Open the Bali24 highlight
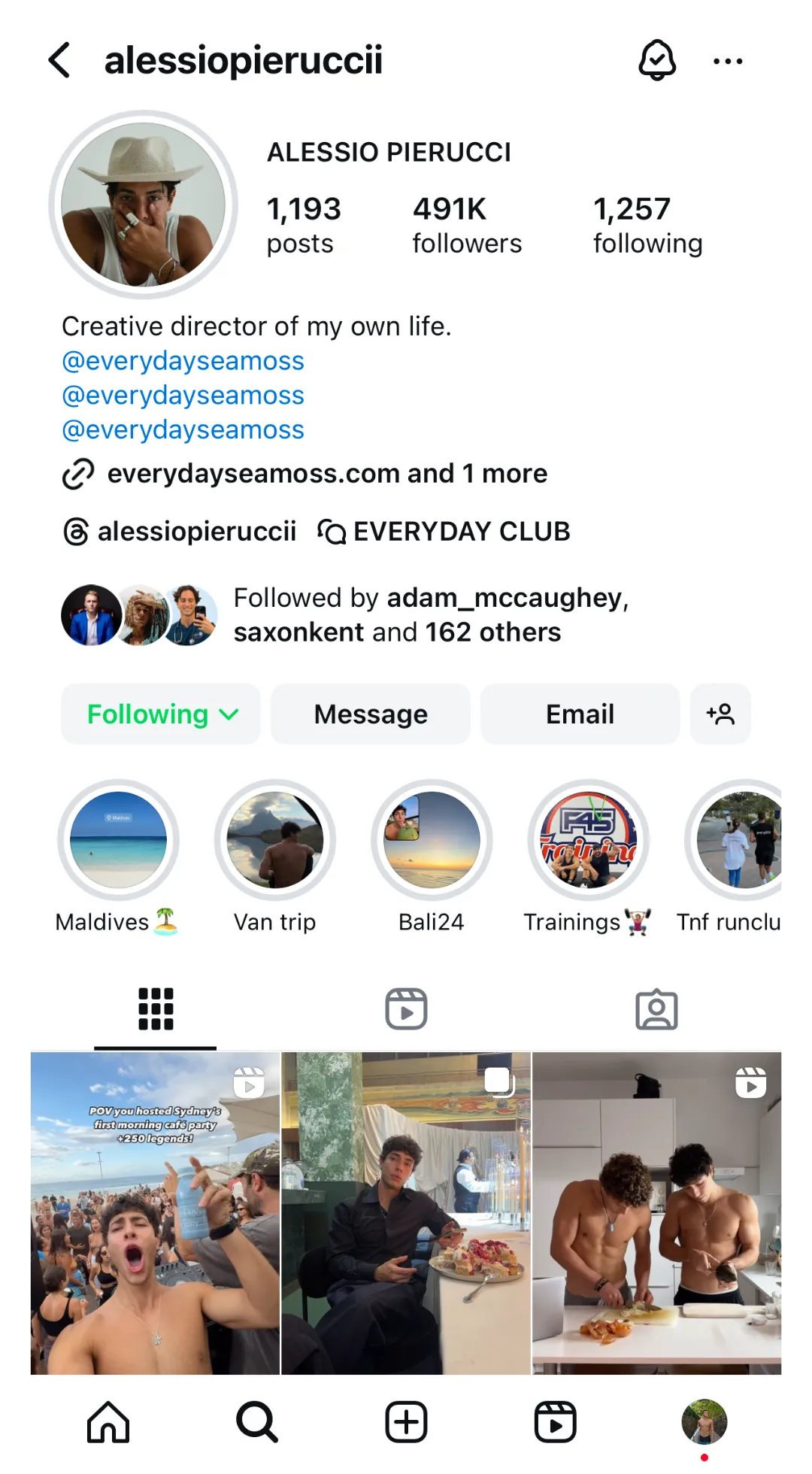The image size is (812, 1474). click(432, 840)
